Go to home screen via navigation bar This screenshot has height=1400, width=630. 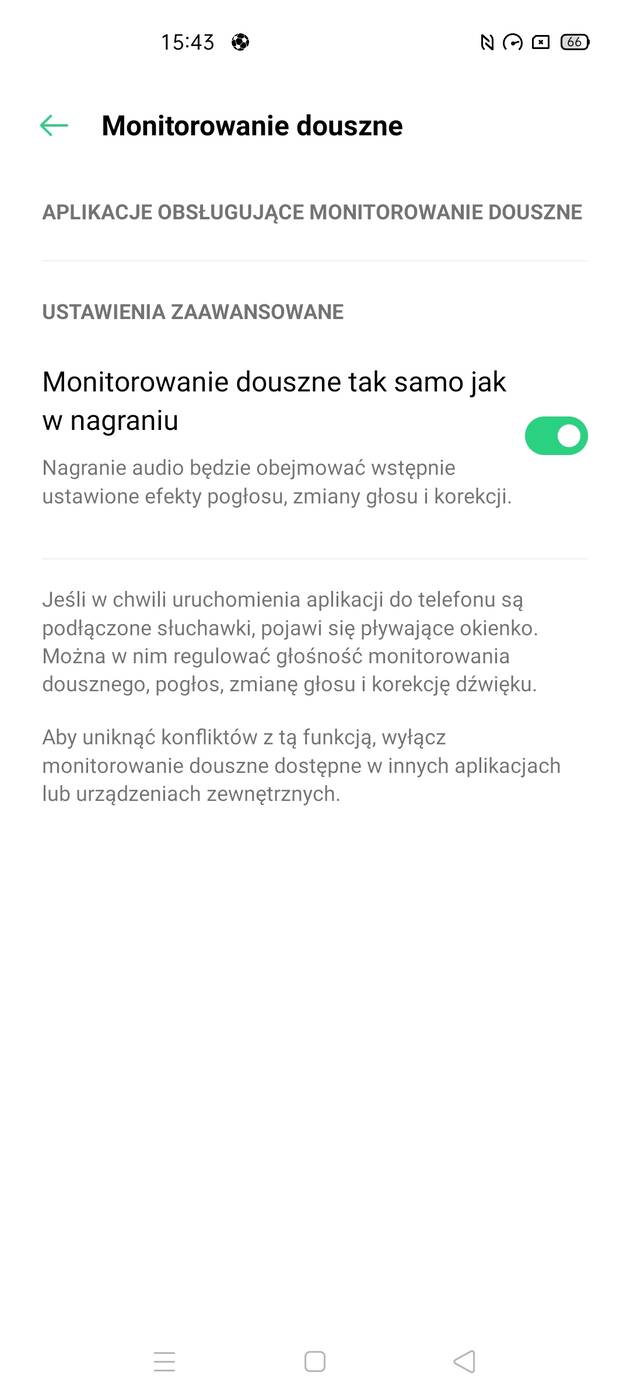pyautogui.click(x=315, y=1361)
